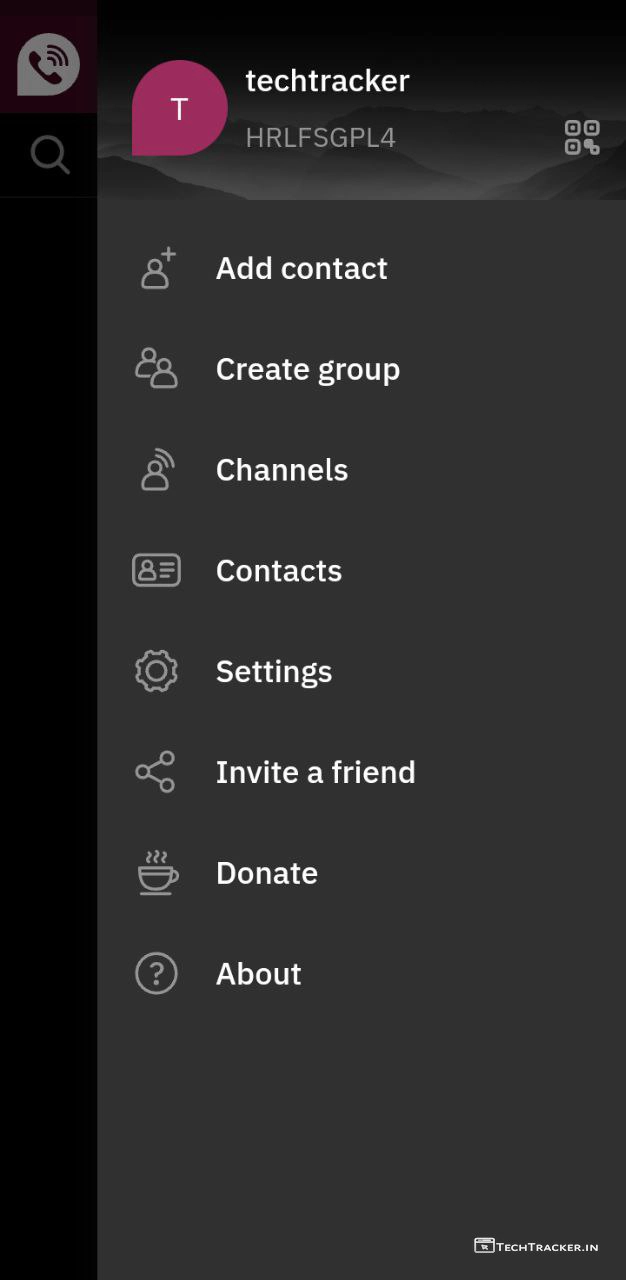View the About page

click(258, 974)
